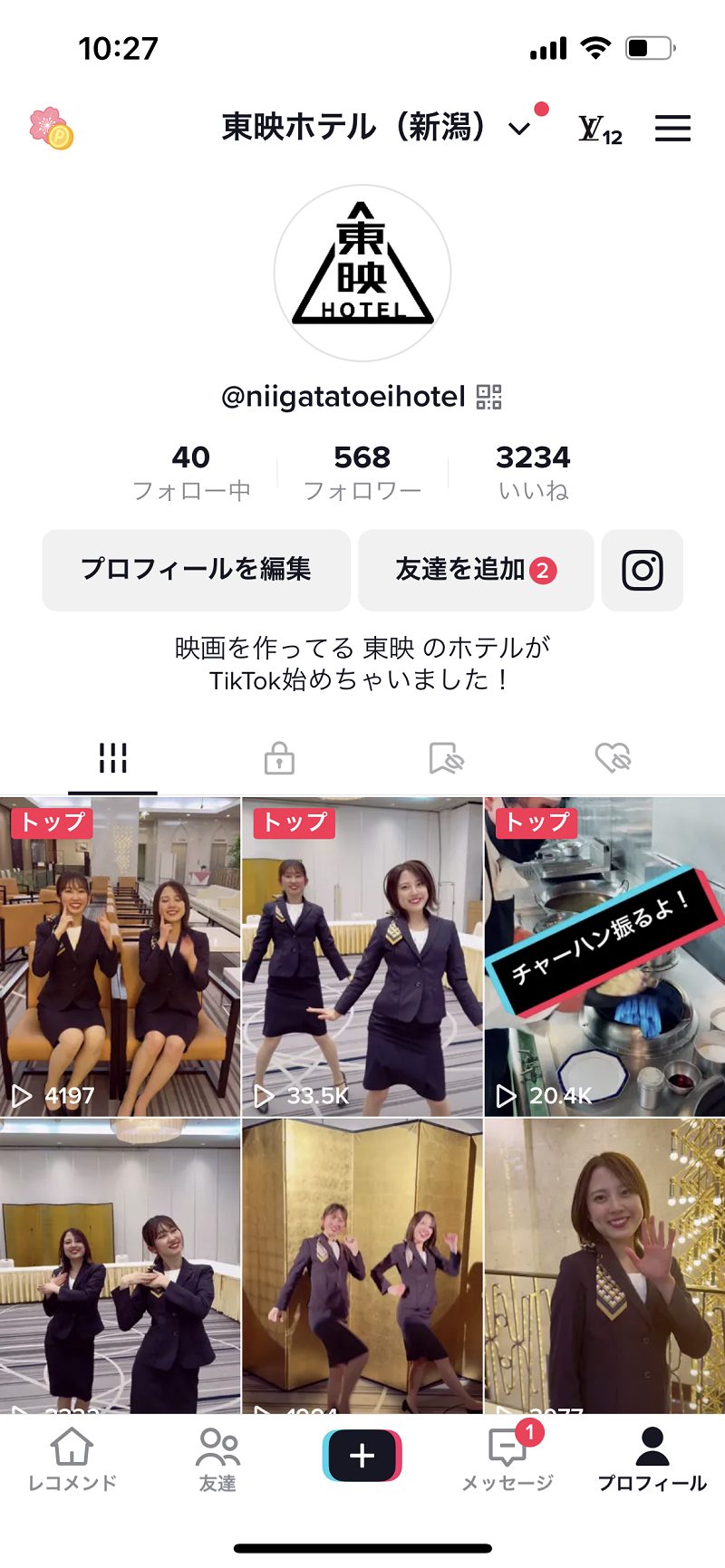The image size is (725, 1568).
Task: Create a new post with the plus button
Action: tap(362, 1456)
